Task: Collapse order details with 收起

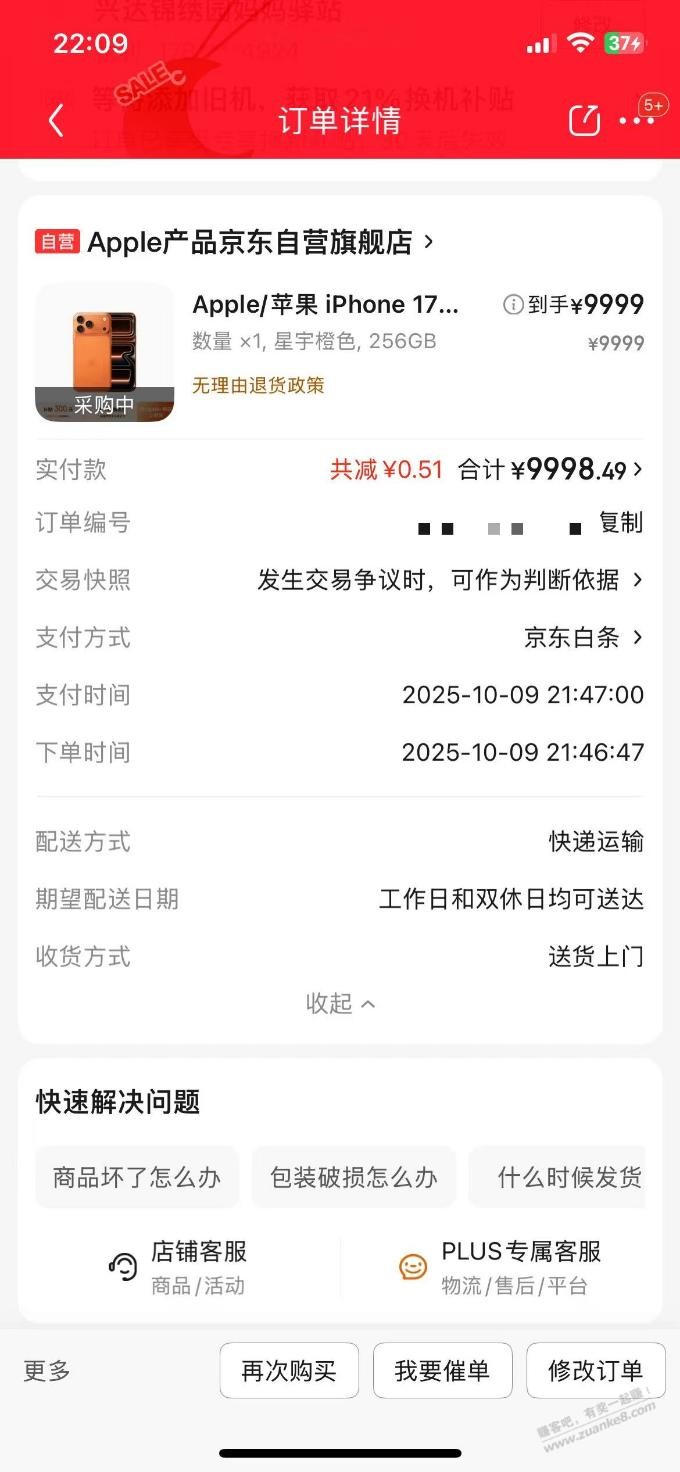Action: (340, 1003)
